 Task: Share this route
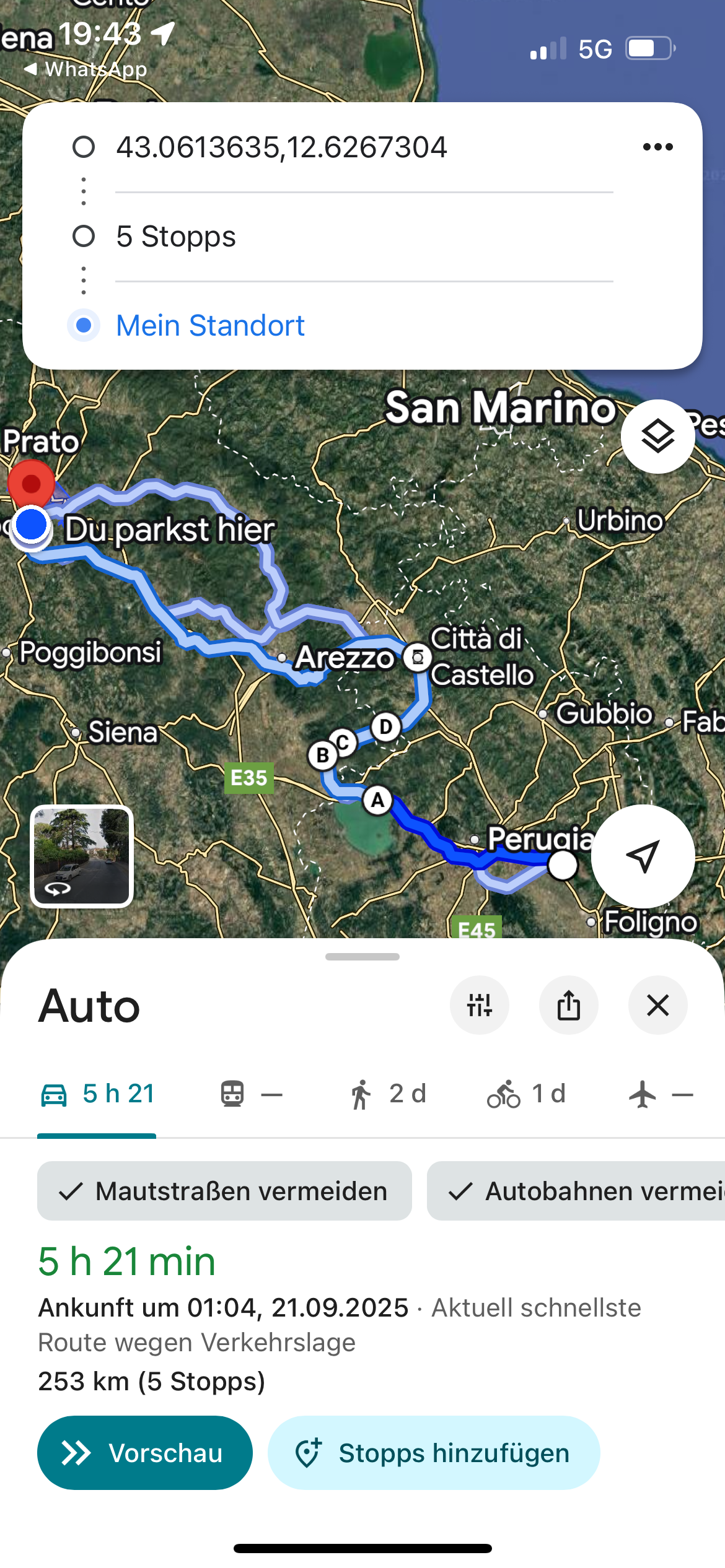(x=568, y=1004)
